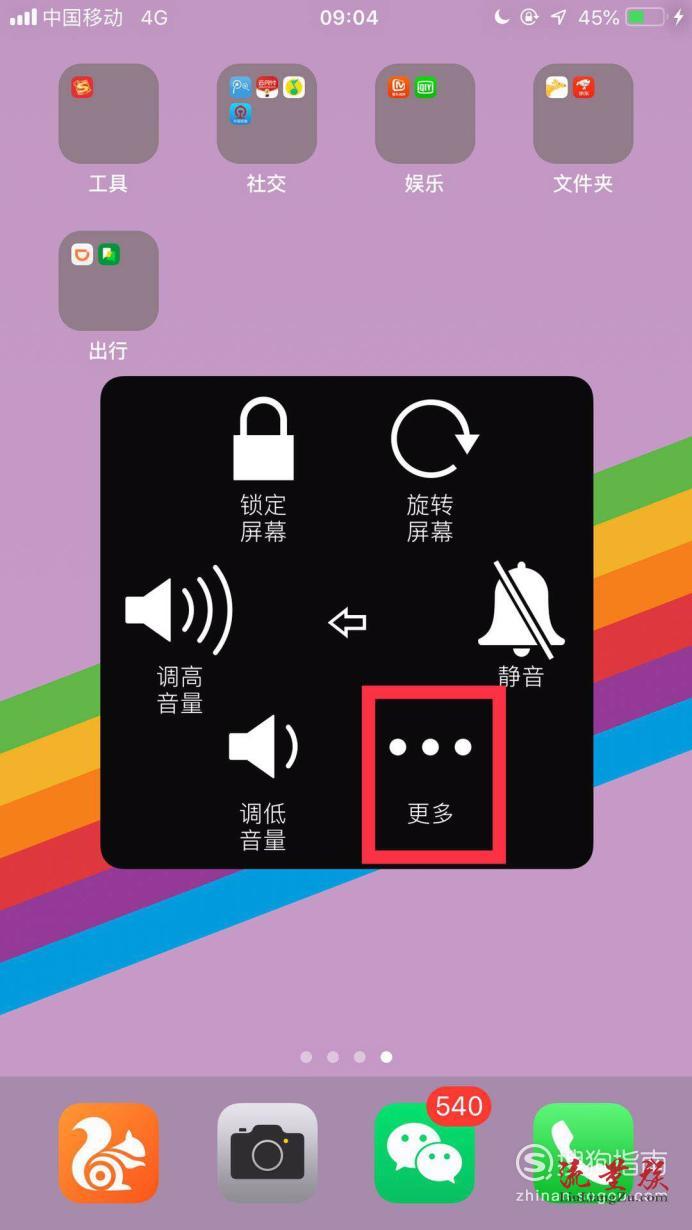This screenshot has width=692, height=1230.
Task: Open 更多 for more options
Action: click(432, 772)
